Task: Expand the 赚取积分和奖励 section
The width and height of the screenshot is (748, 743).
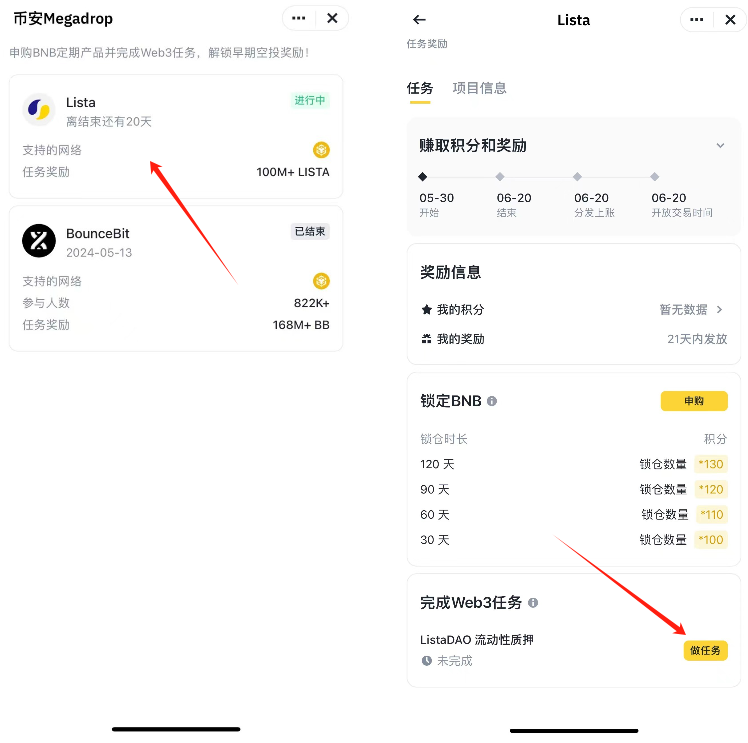Action: (x=720, y=146)
